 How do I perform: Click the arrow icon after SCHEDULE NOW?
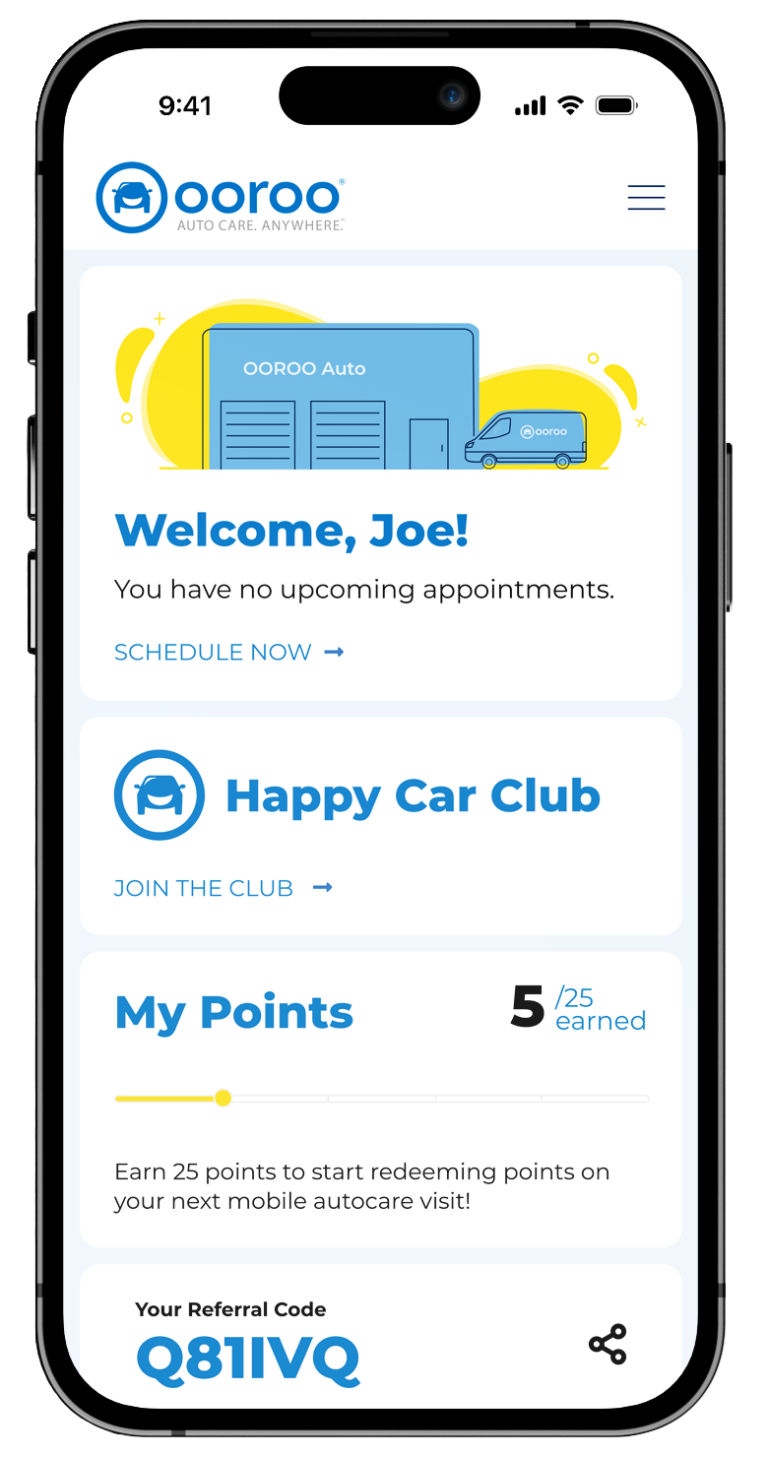tap(336, 651)
